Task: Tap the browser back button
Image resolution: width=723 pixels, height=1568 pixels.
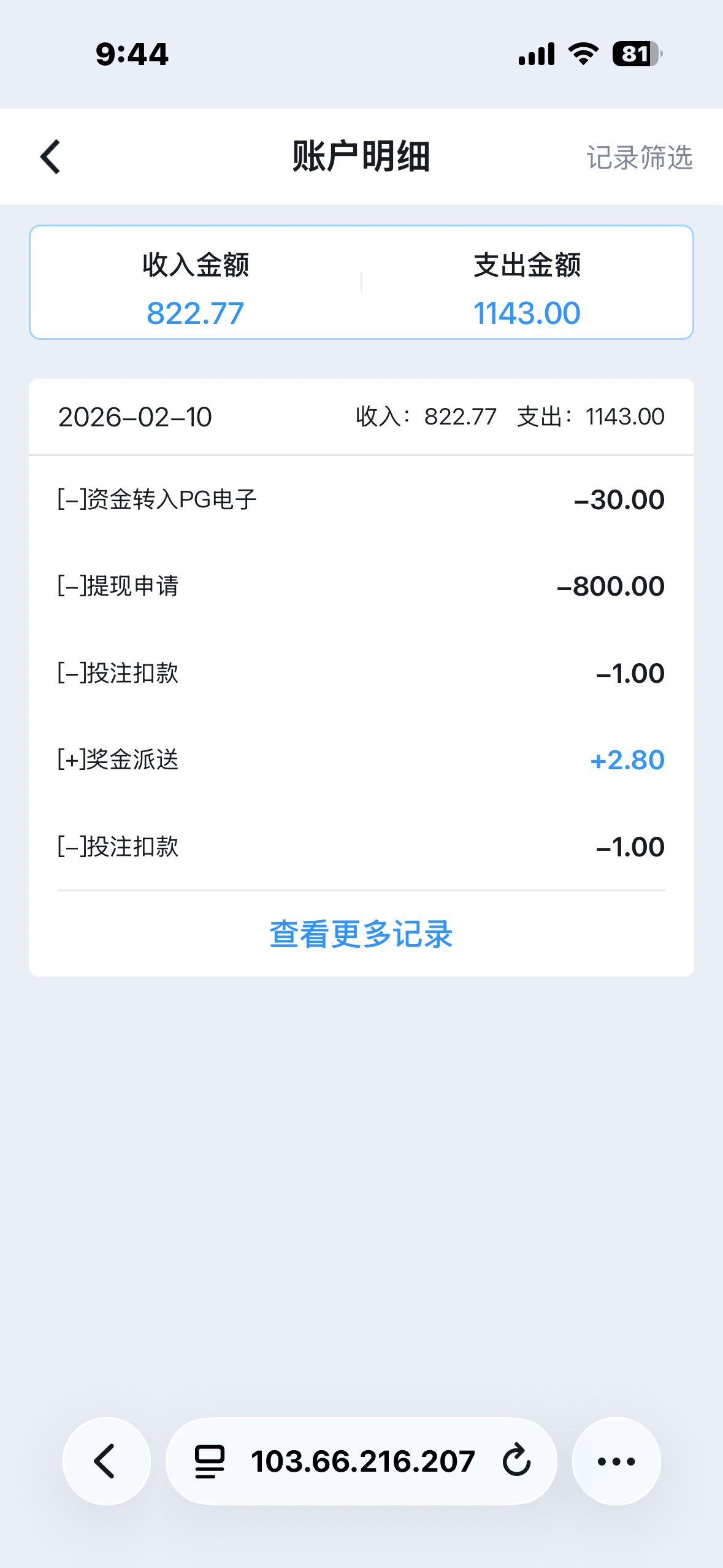Action: (105, 1461)
